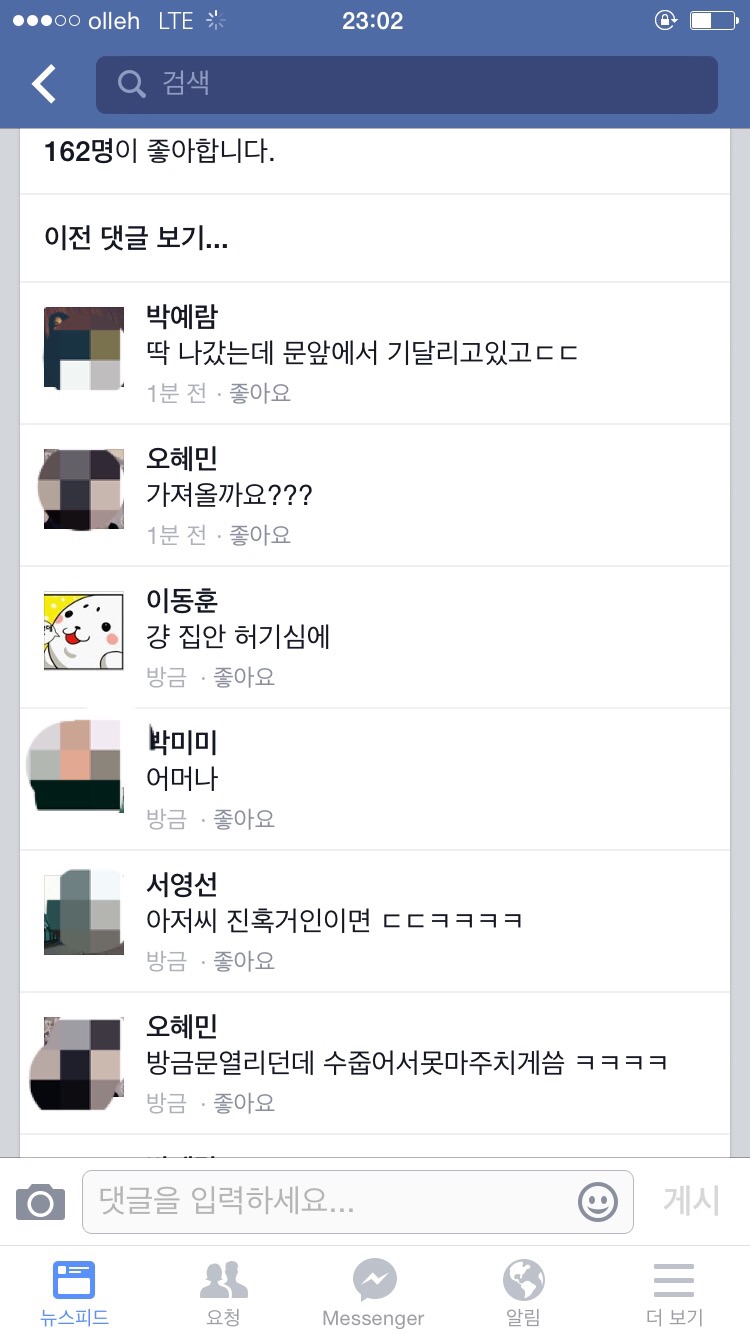750x1334 pixels.
Task: Like 박미미's comment 어머나
Action: pyautogui.click(x=244, y=819)
